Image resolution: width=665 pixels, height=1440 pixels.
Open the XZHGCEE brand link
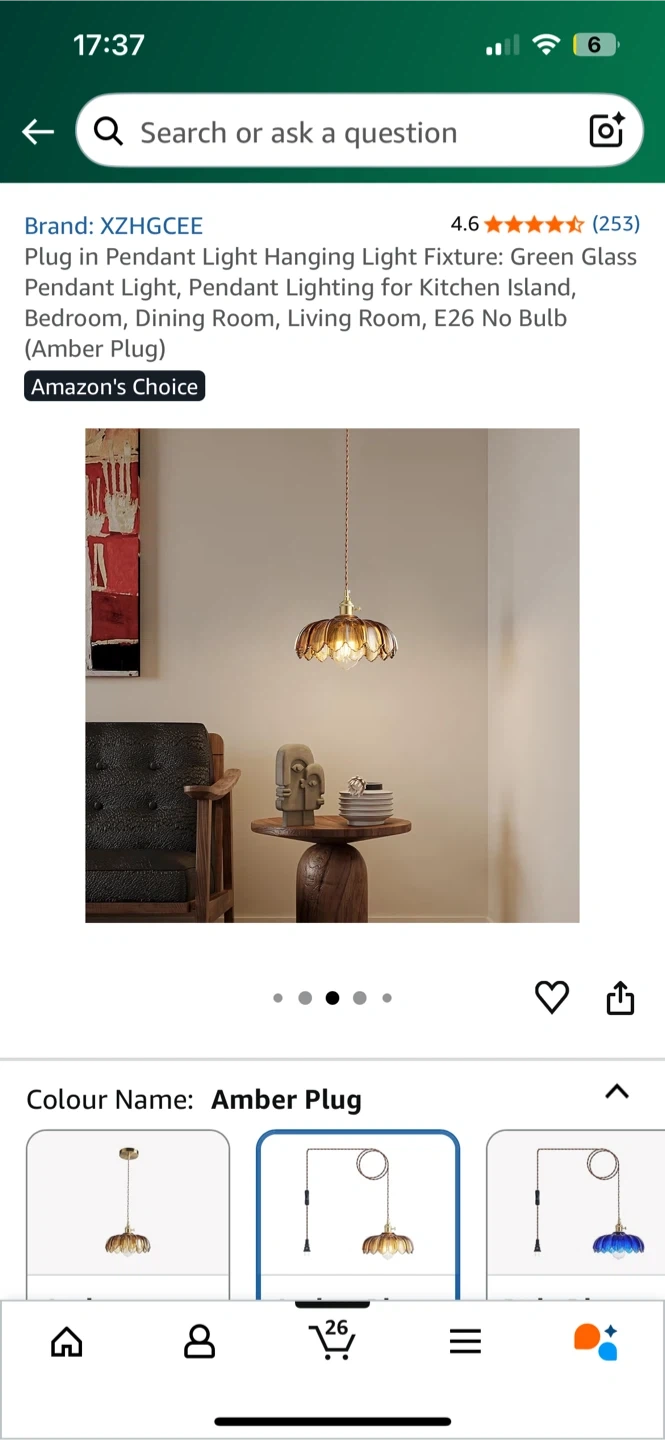point(114,226)
